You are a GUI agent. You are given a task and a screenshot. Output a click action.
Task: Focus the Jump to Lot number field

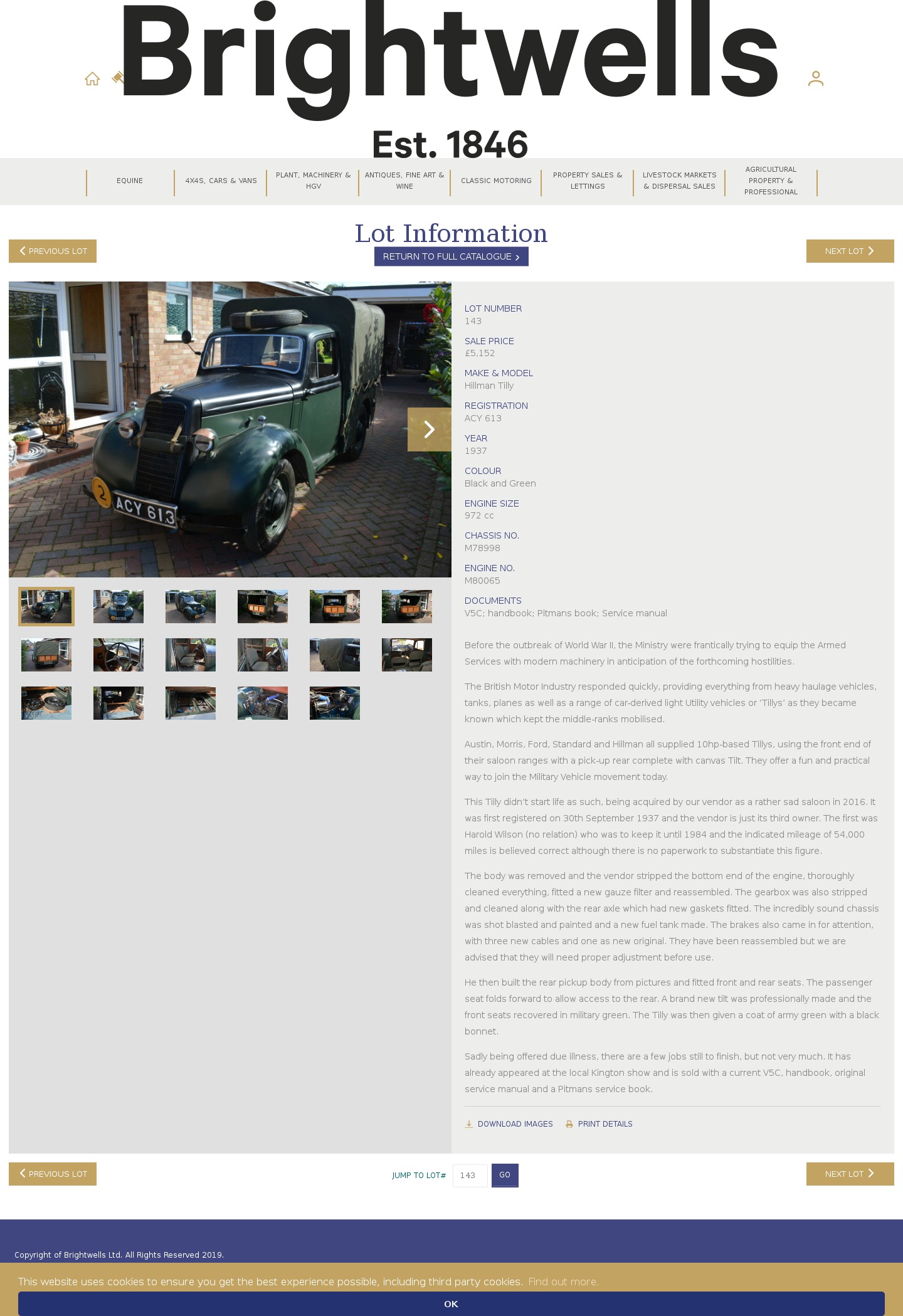(x=470, y=1176)
